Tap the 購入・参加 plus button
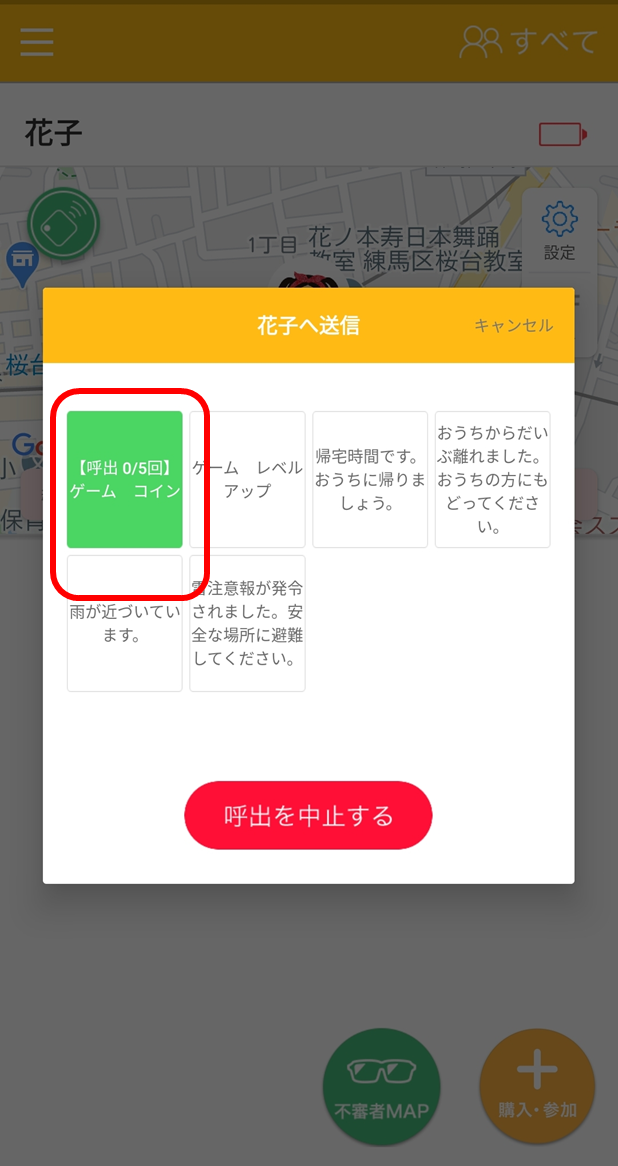618x1166 pixels. (537, 1087)
